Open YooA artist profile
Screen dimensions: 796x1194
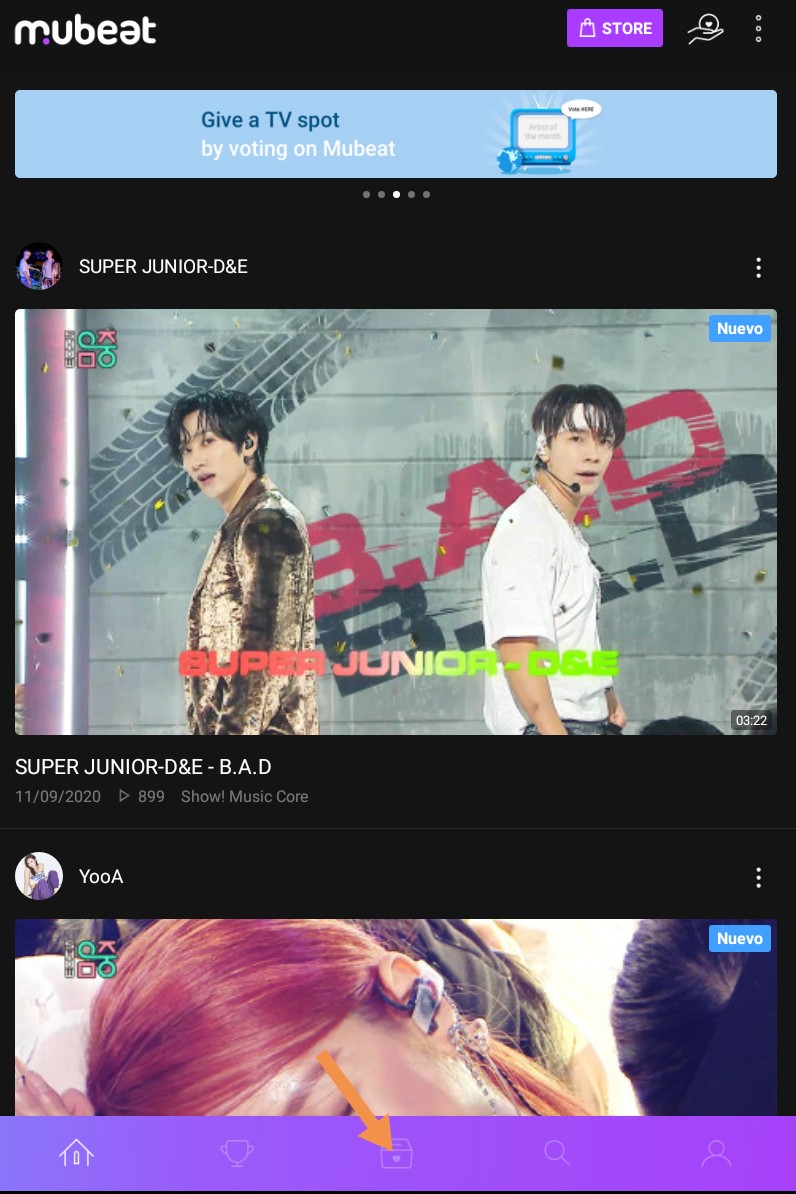click(x=40, y=877)
